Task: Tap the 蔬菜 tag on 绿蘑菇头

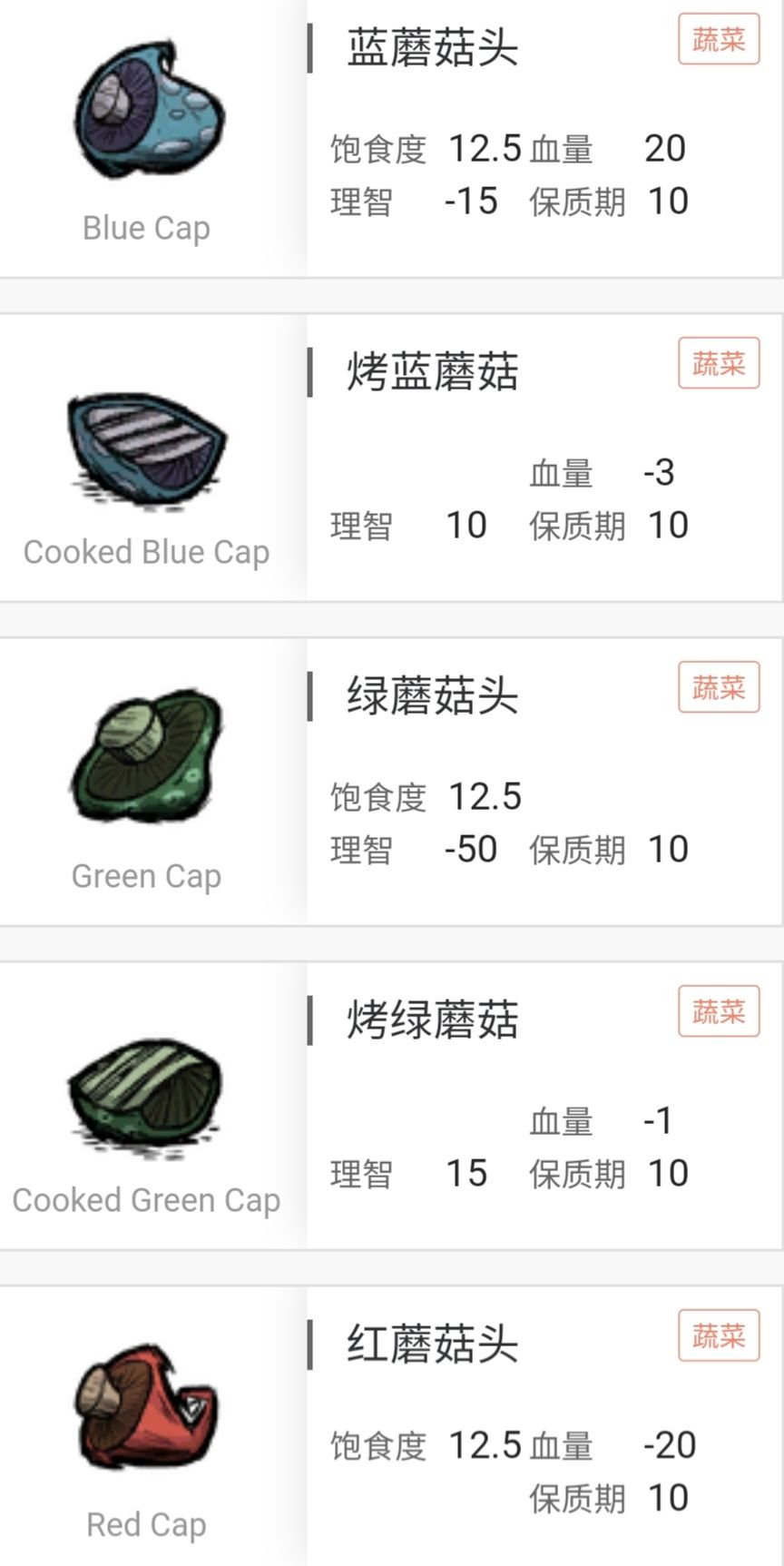Action: tap(718, 687)
